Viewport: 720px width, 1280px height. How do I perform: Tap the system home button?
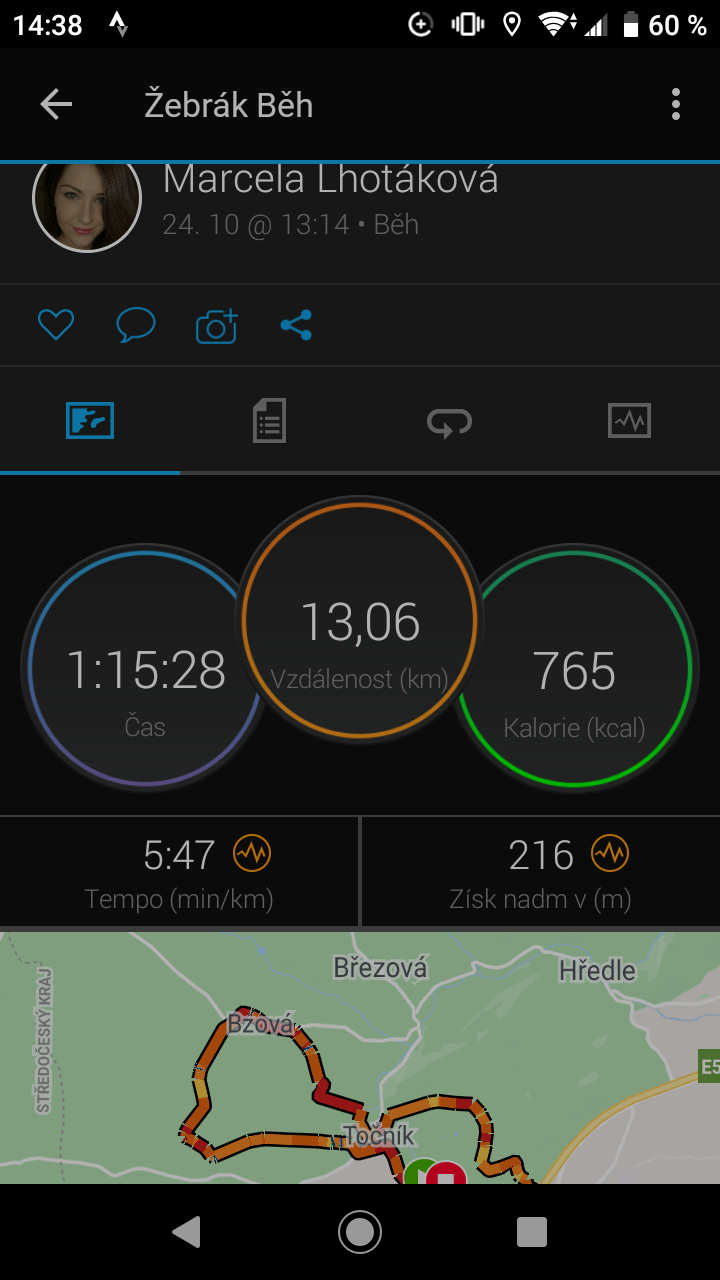[x=360, y=1232]
